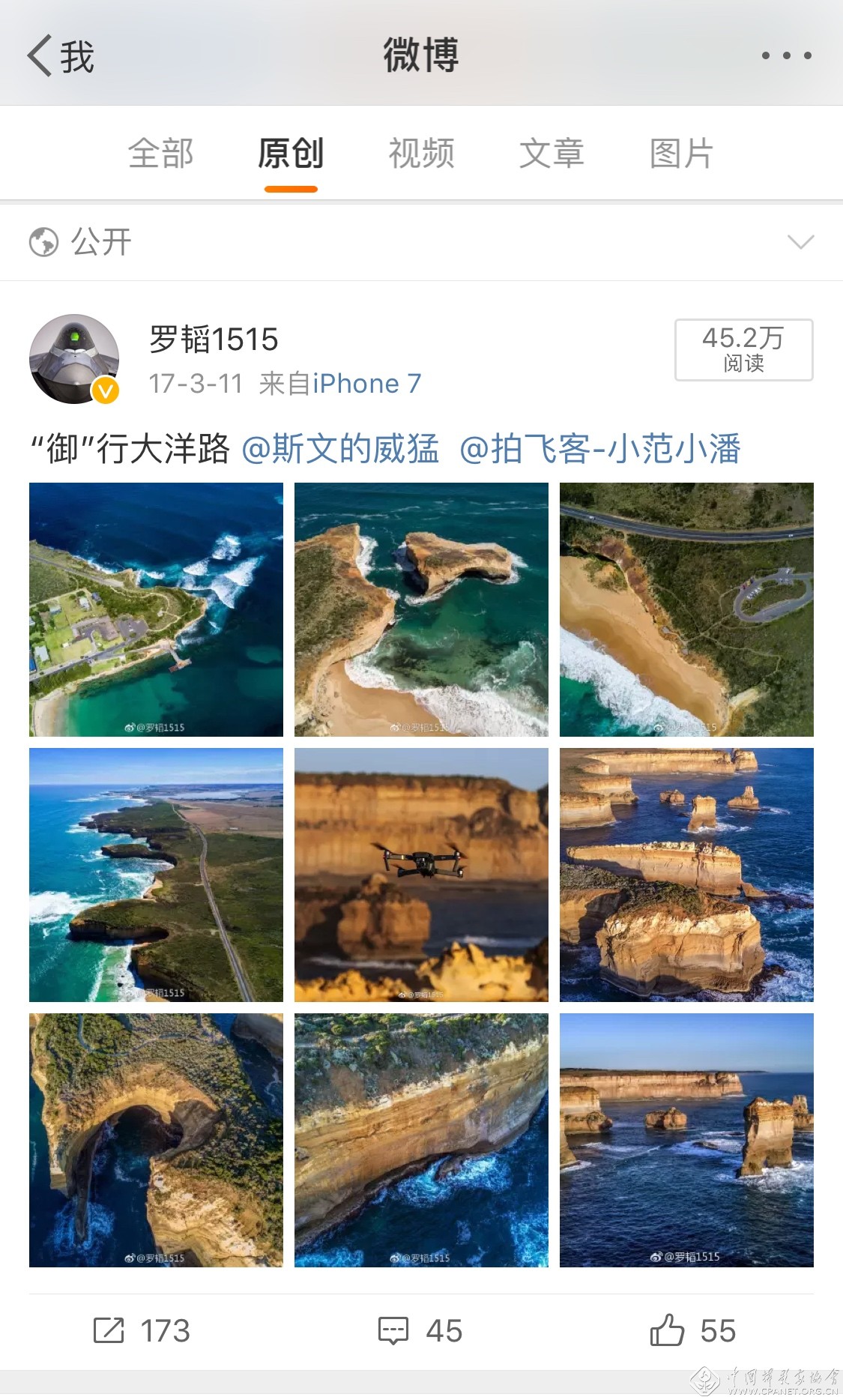The width and height of the screenshot is (843, 1400).
Task: Open the three-dot overflow menu
Action: click(786, 55)
